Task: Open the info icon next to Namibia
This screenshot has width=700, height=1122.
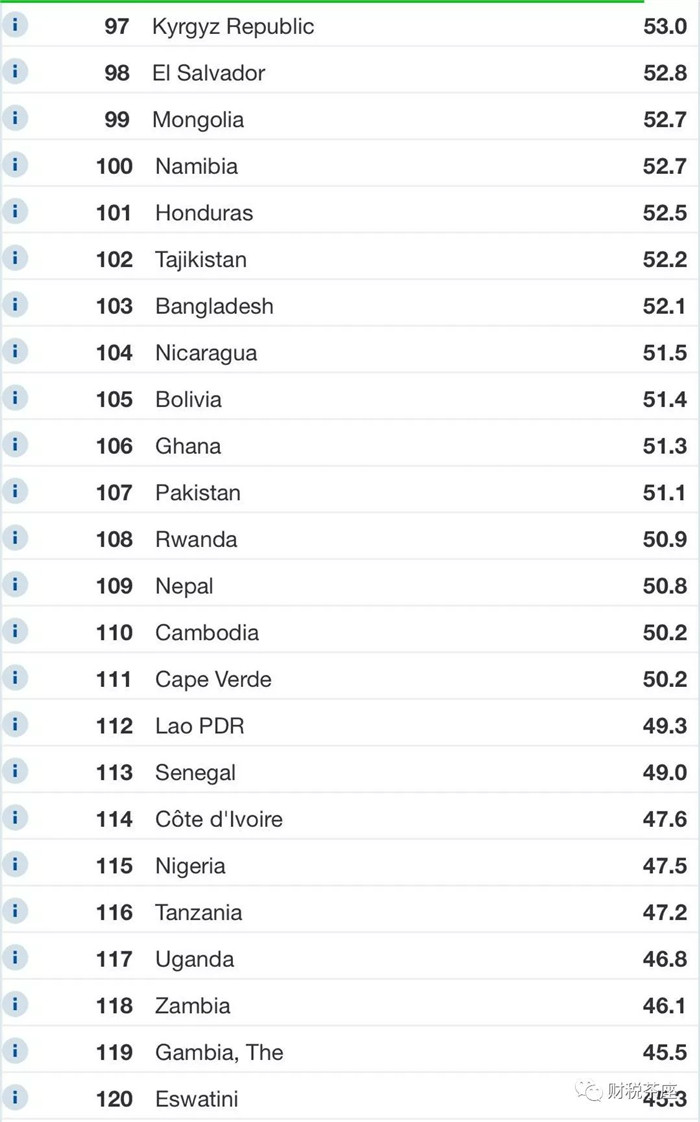Action: (x=15, y=165)
